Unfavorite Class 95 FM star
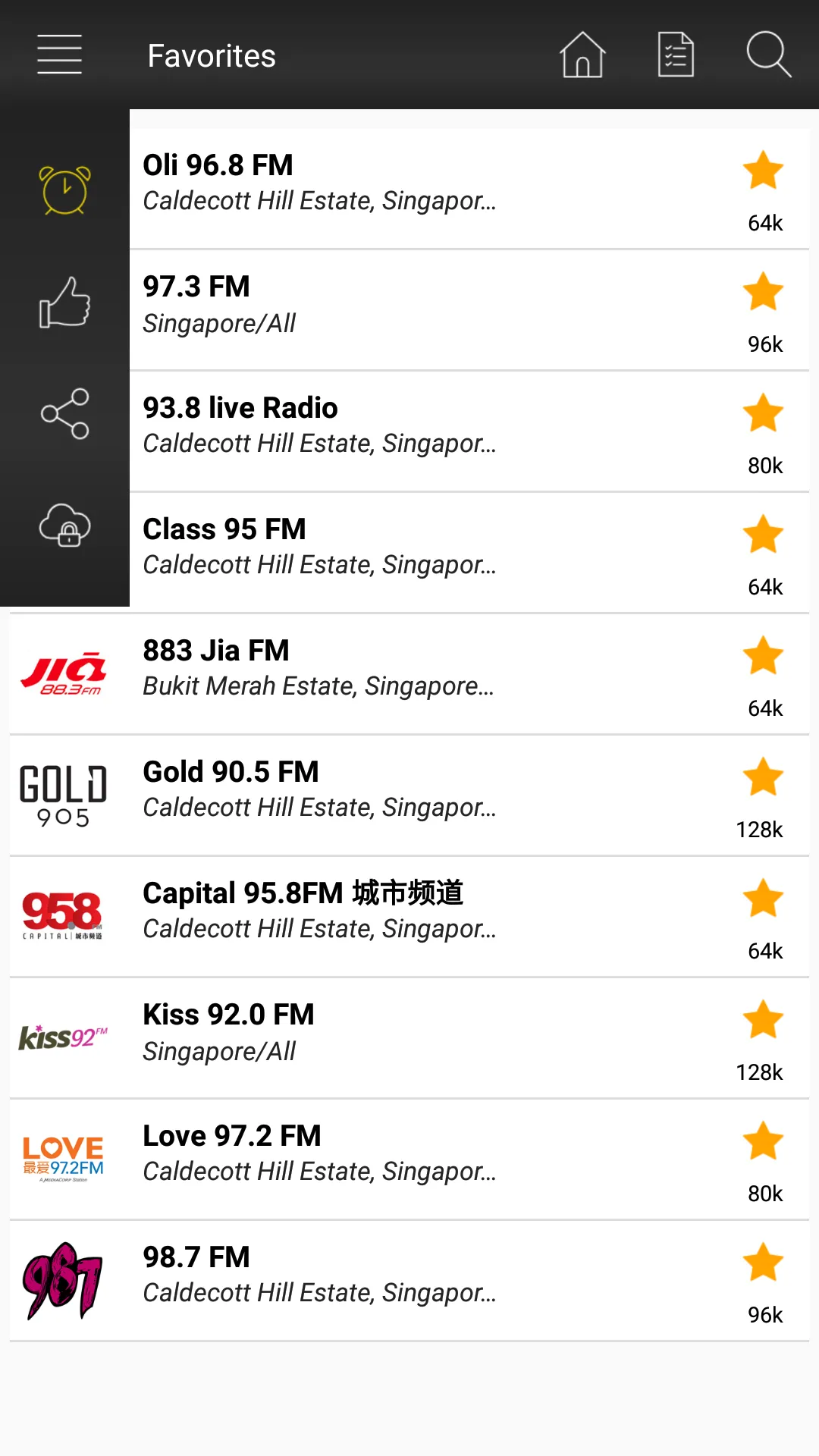The image size is (819, 1456). (763, 534)
